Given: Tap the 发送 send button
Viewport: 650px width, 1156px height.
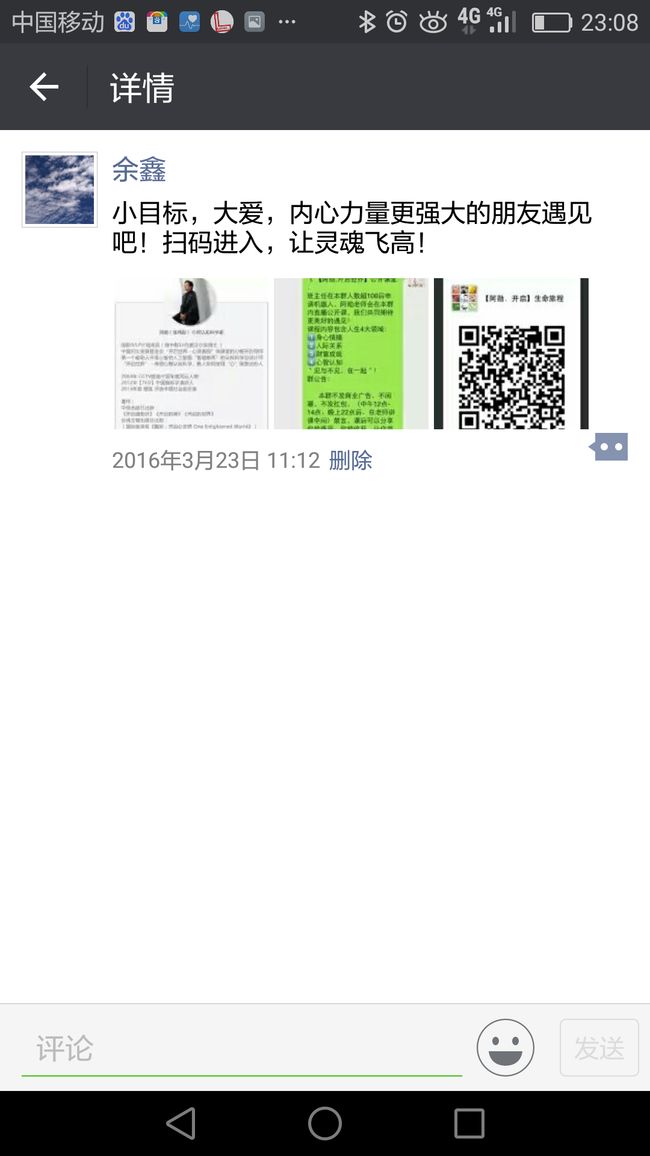Looking at the screenshot, I should coord(599,1048).
